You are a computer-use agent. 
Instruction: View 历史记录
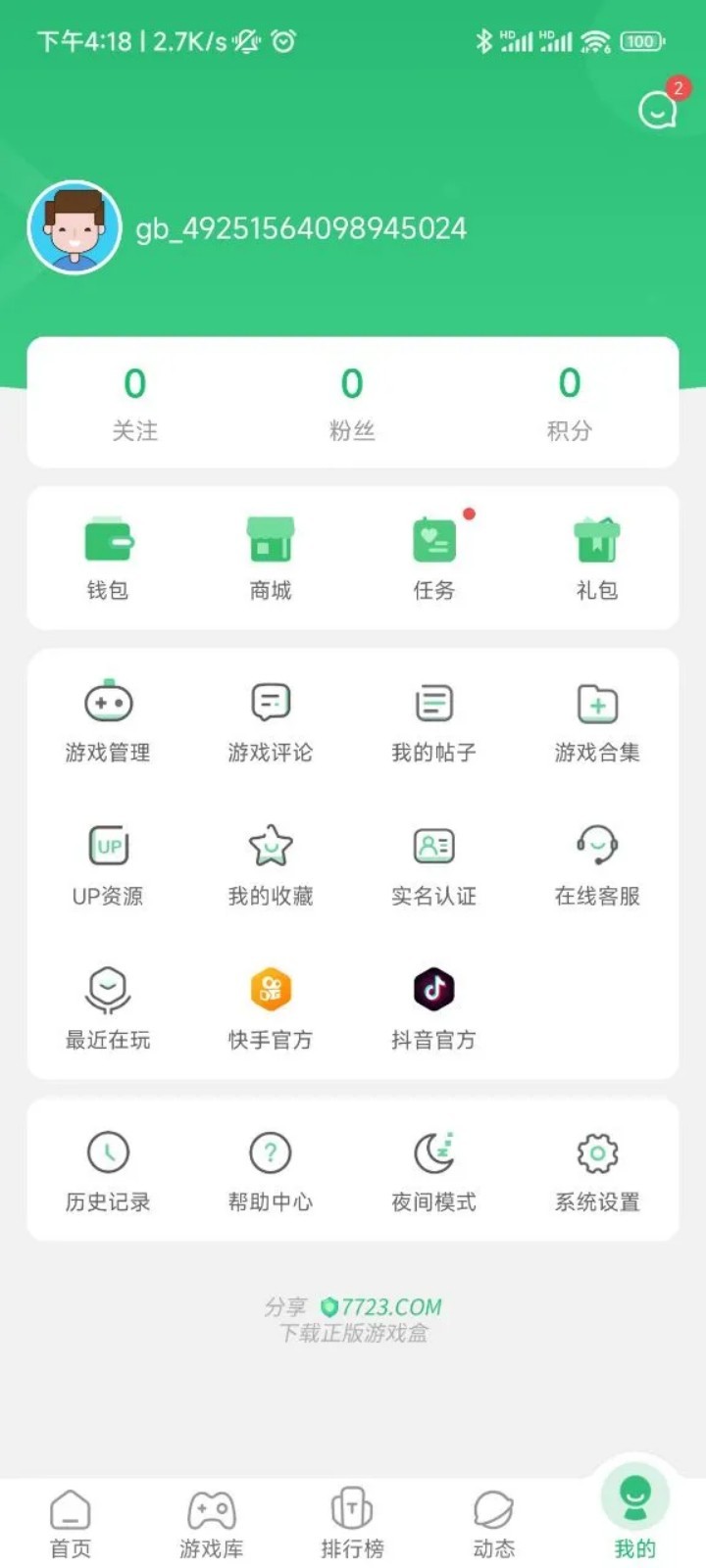pos(108,1170)
